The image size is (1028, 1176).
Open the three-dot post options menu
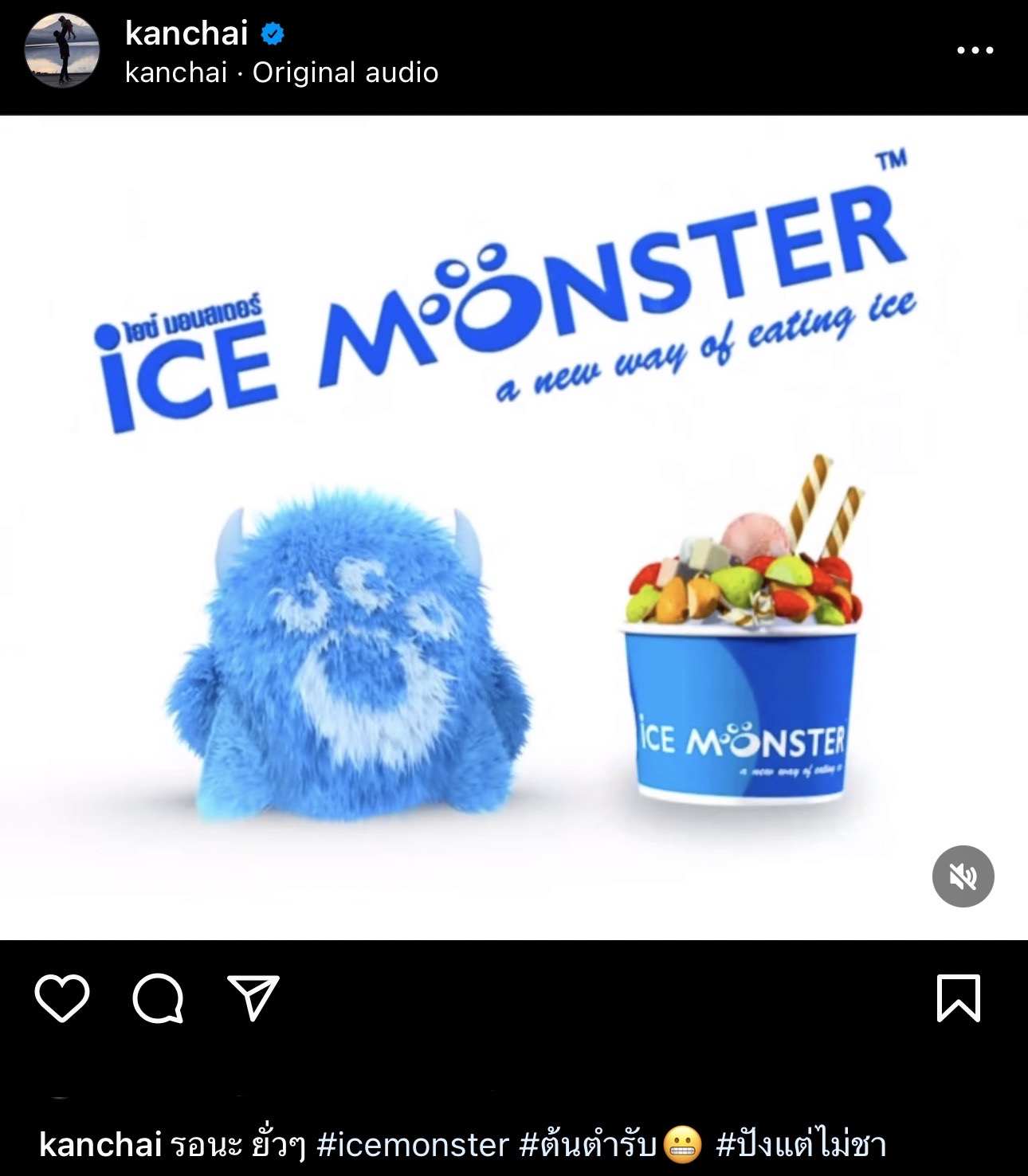click(x=975, y=50)
